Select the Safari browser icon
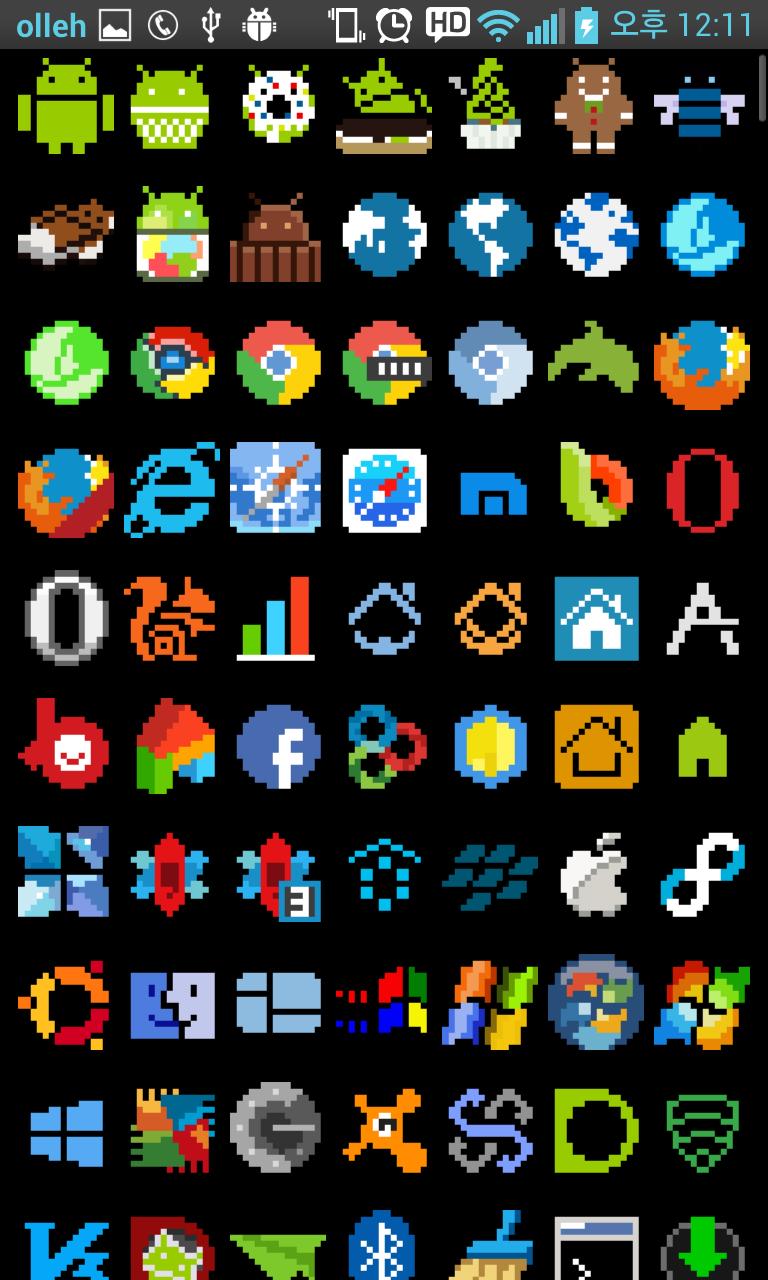 [x=276, y=490]
